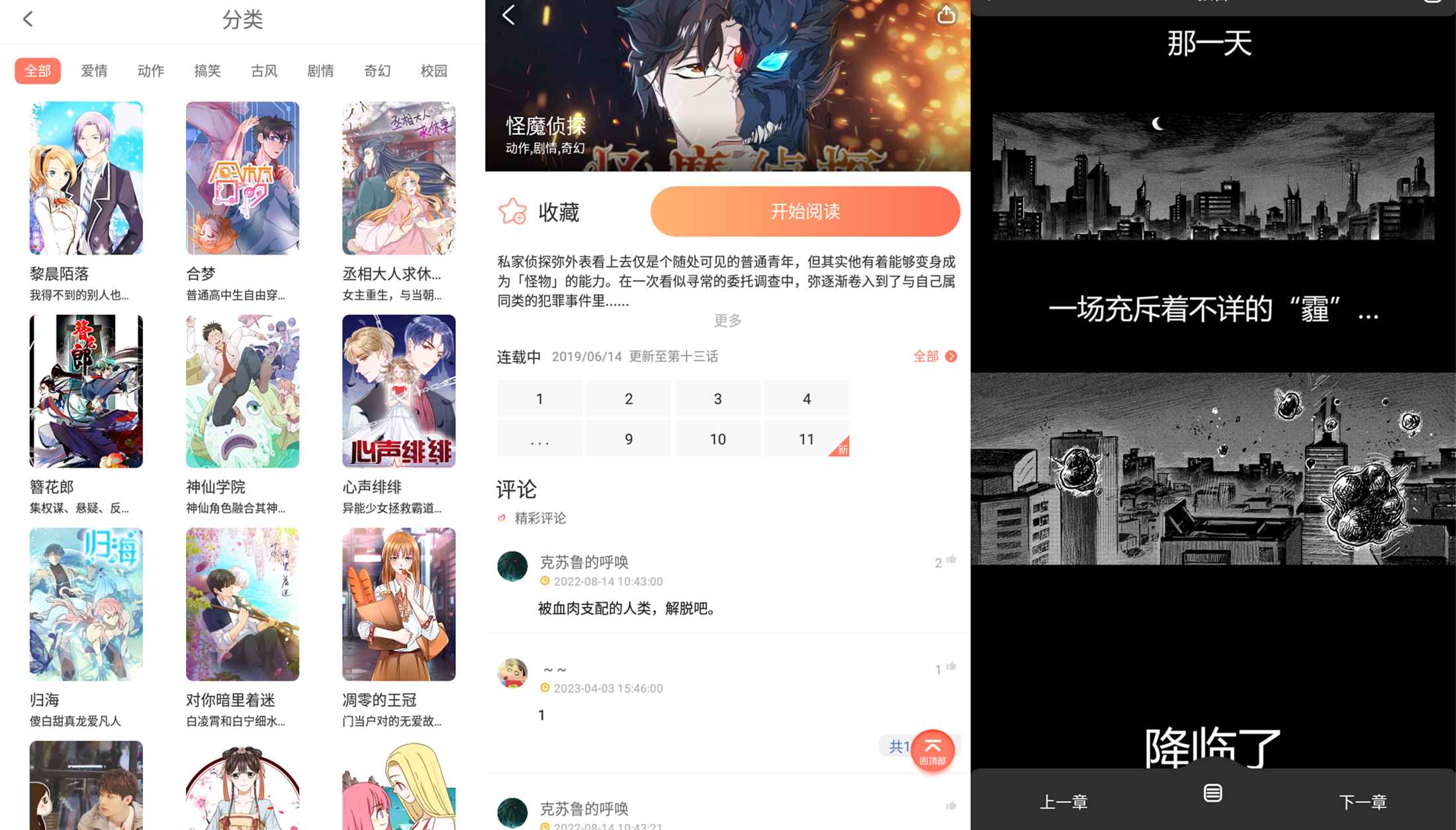Filter by the 古风 category
The width and height of the screenshot is (1456, 830).
click(264, 71)
